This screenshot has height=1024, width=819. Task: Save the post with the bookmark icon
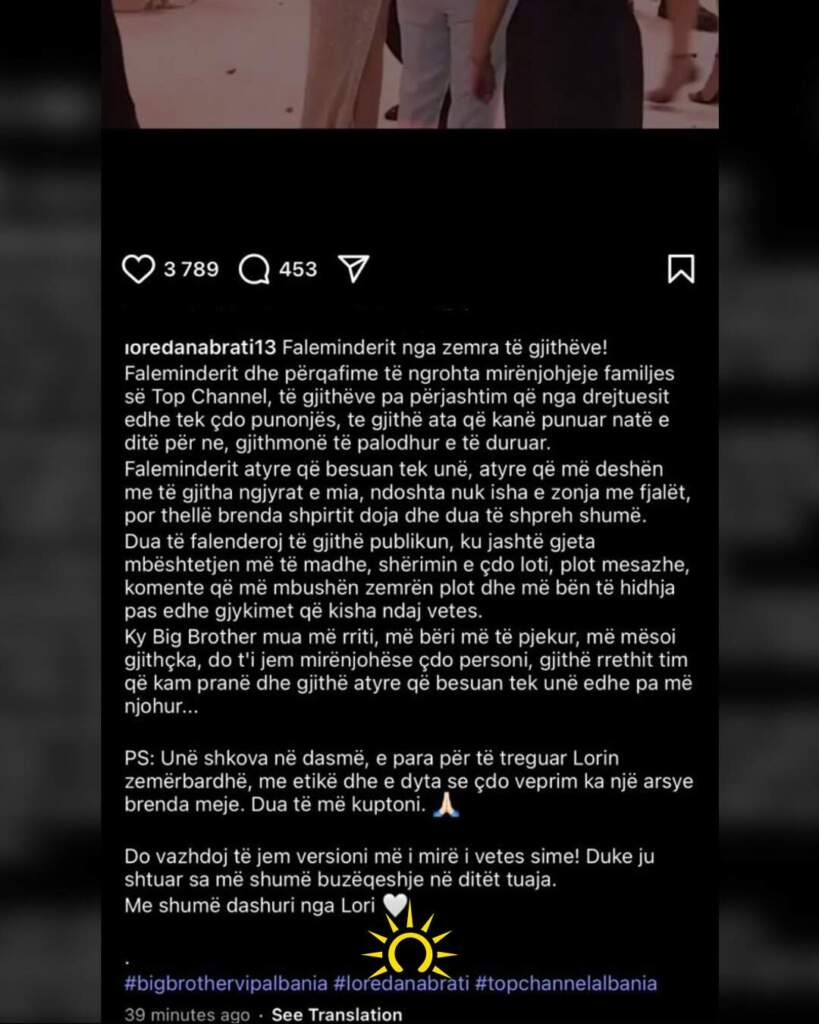pyautogui.click(x=681, y=269)
